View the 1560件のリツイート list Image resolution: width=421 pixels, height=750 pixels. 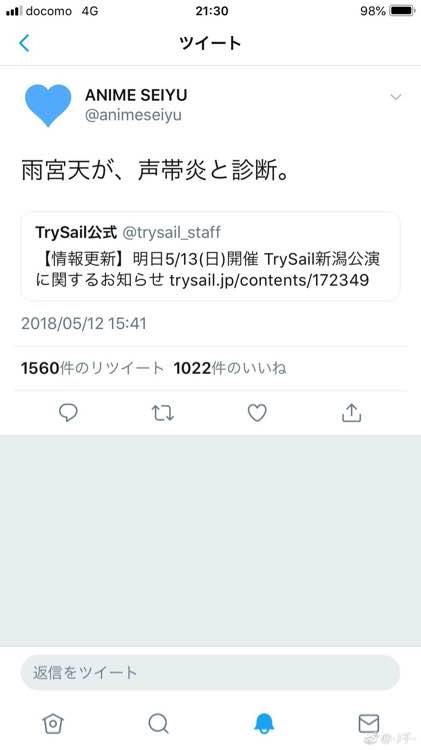(x=92, y=368)
